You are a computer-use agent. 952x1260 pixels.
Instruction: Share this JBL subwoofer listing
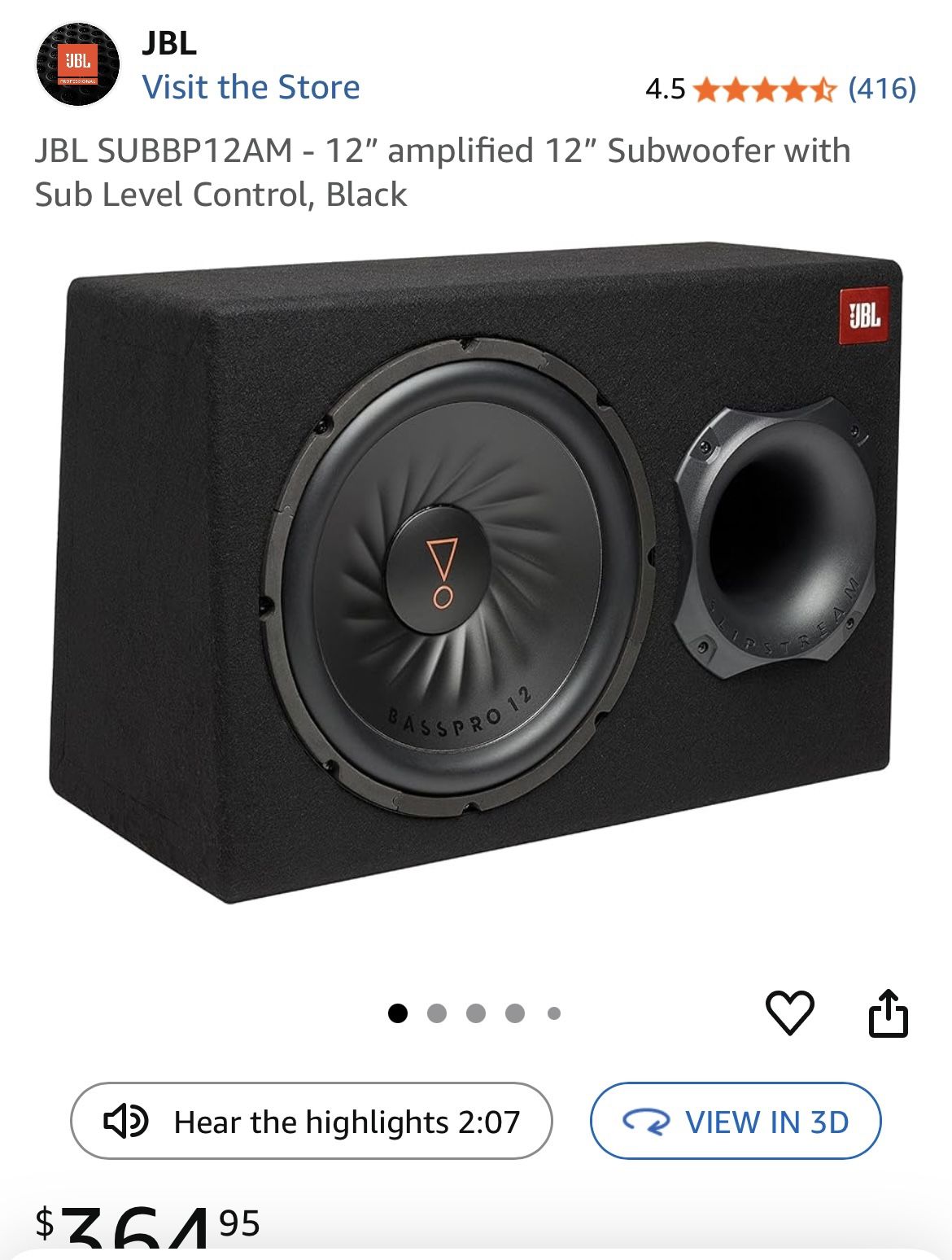(888, 1013)
